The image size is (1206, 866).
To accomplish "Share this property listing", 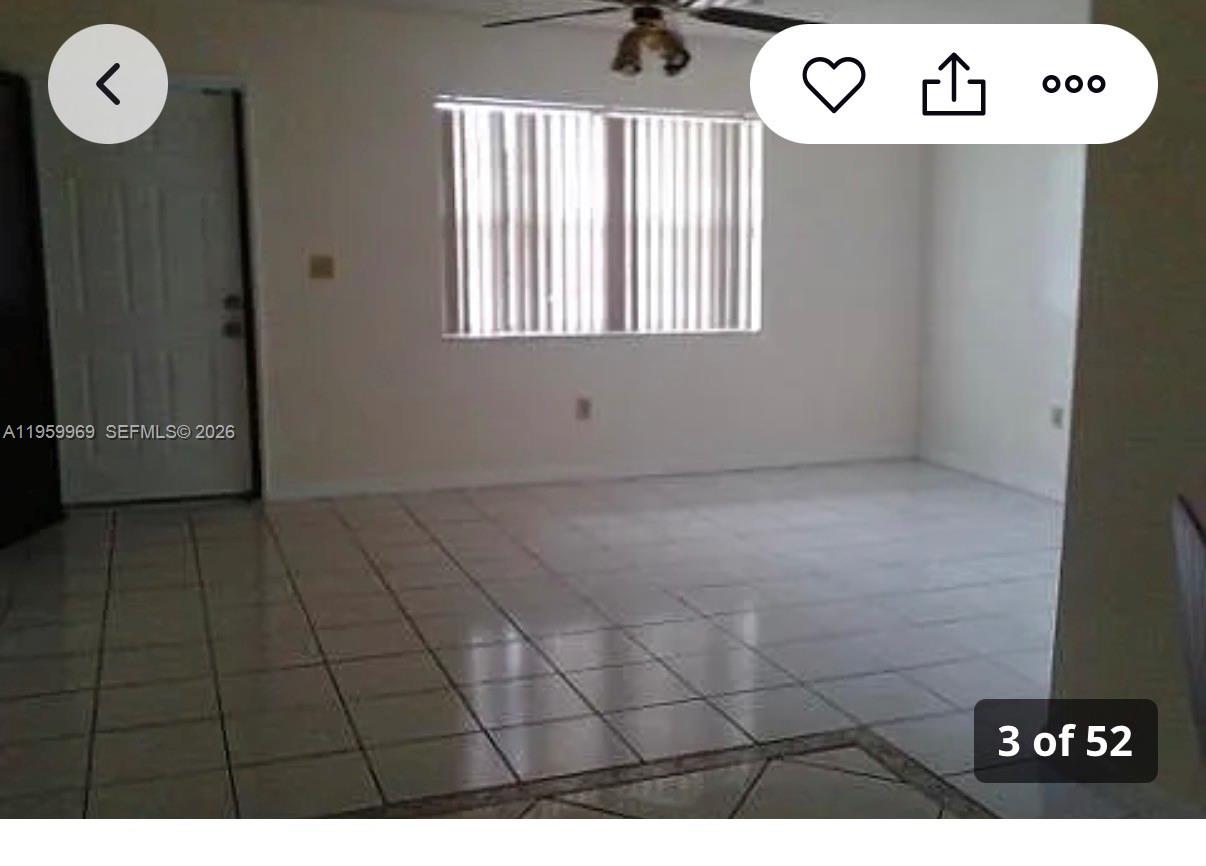I will click(x=953, y=84).
